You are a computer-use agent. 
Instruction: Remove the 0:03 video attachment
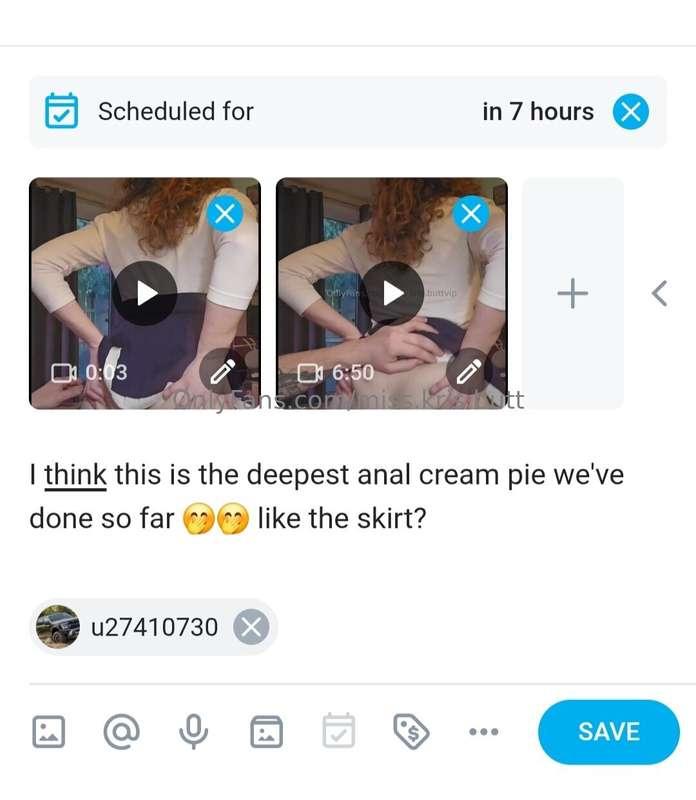[225, 212]
